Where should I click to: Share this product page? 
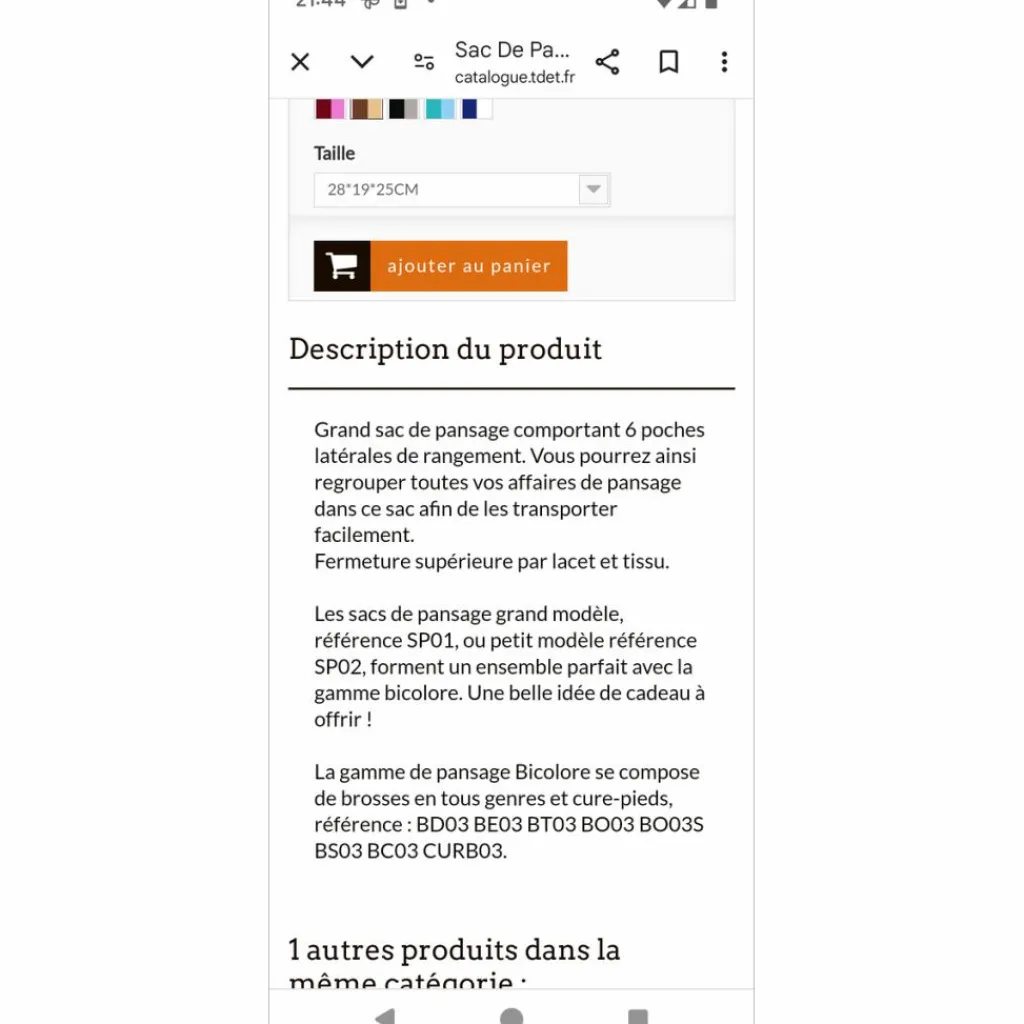[x=607, y=62]
